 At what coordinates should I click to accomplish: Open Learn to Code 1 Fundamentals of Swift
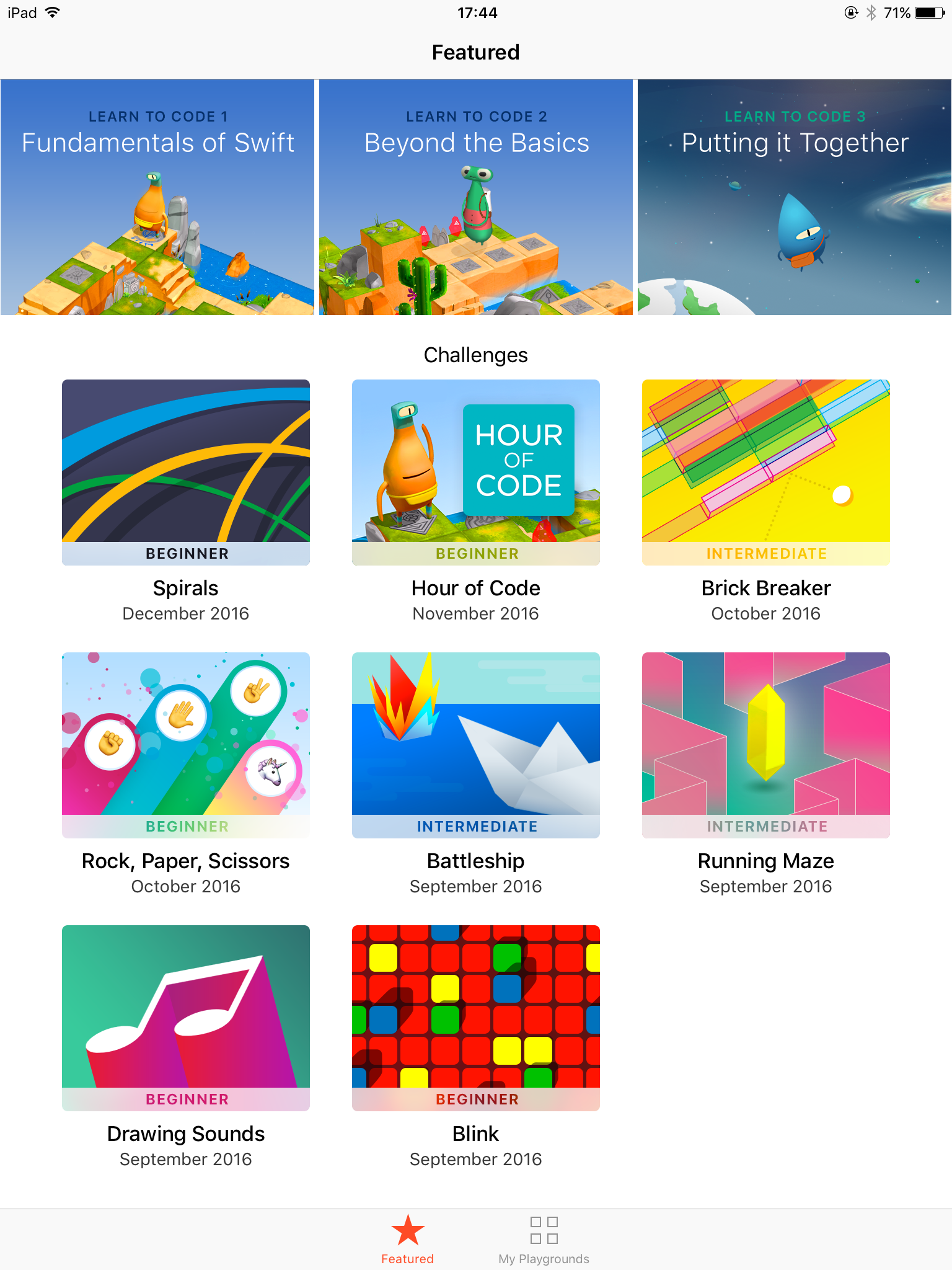pos(157,197)
